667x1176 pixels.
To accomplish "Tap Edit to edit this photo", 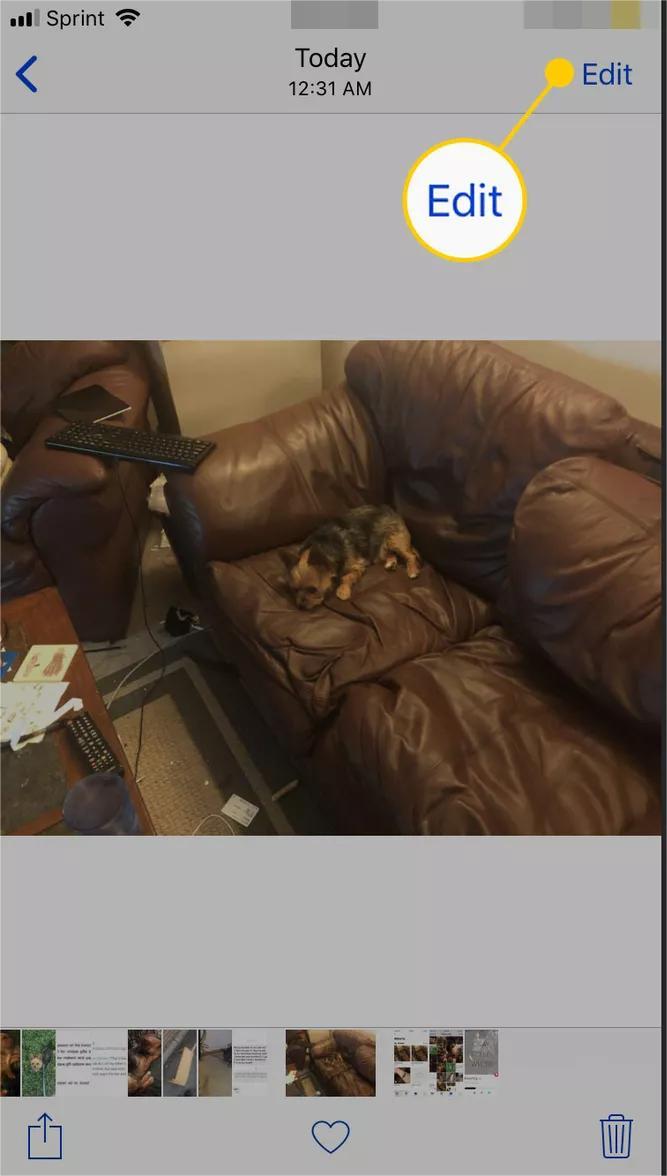I will tap(606, 75).
